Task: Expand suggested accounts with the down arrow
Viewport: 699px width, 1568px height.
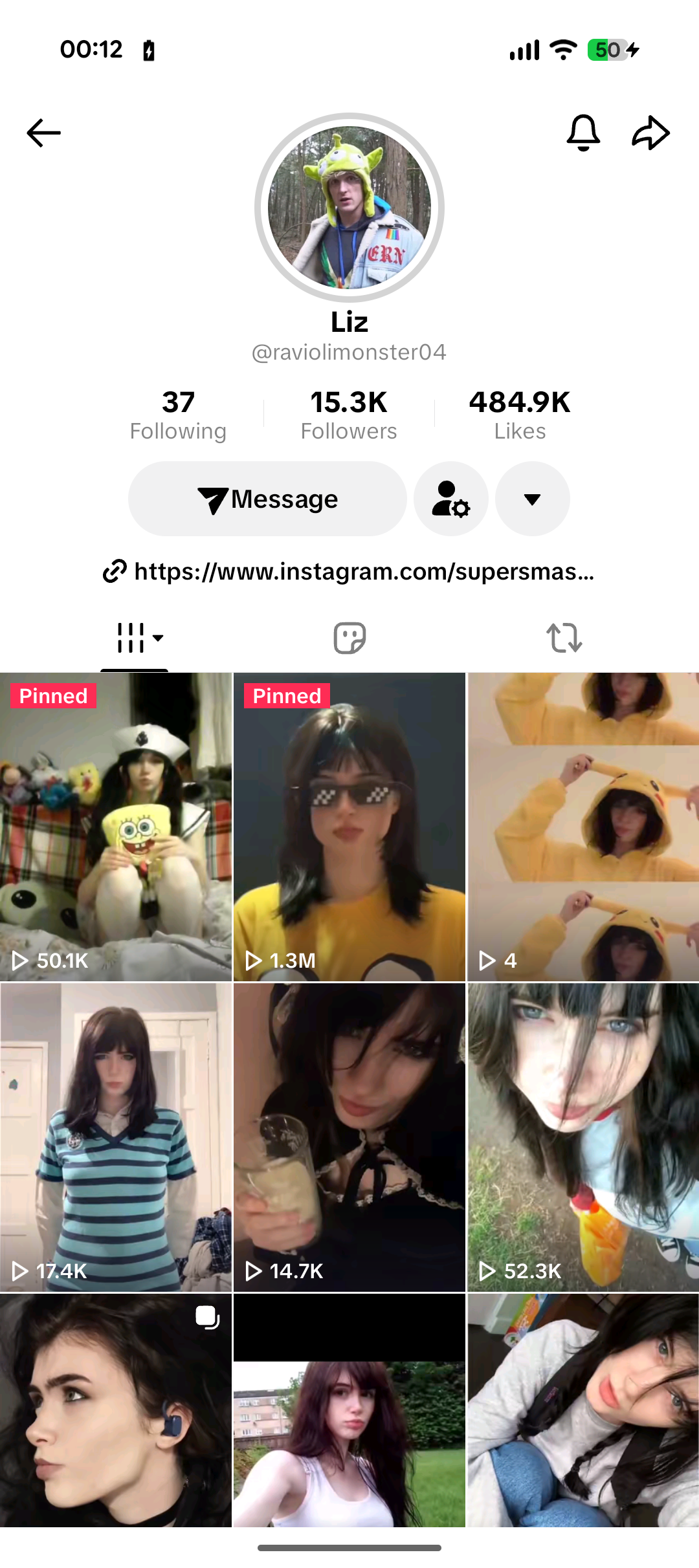Action: pyautogui.click(x=532, y=499)
